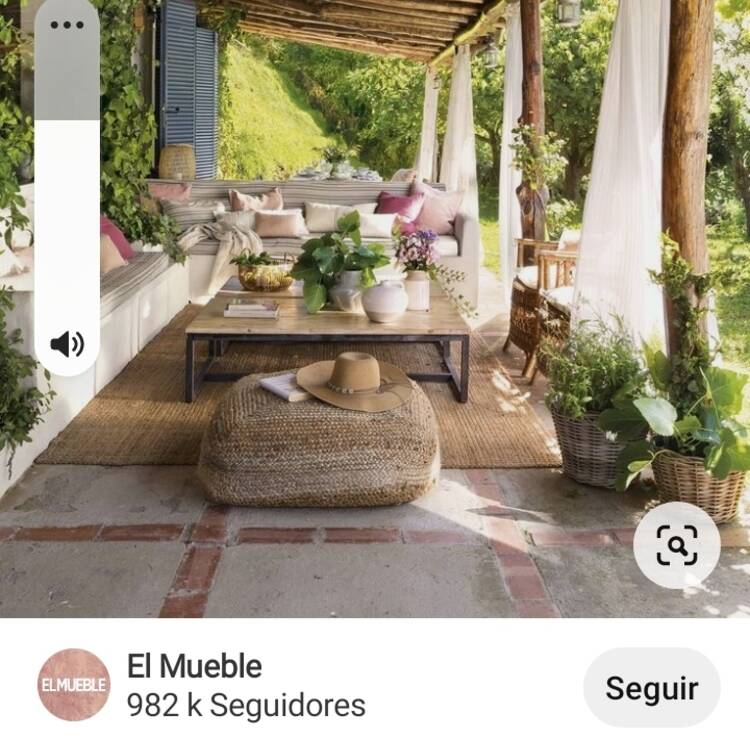750x750 pixels.
Task: Open the El Mueble profile
Action: pos(194,666)
